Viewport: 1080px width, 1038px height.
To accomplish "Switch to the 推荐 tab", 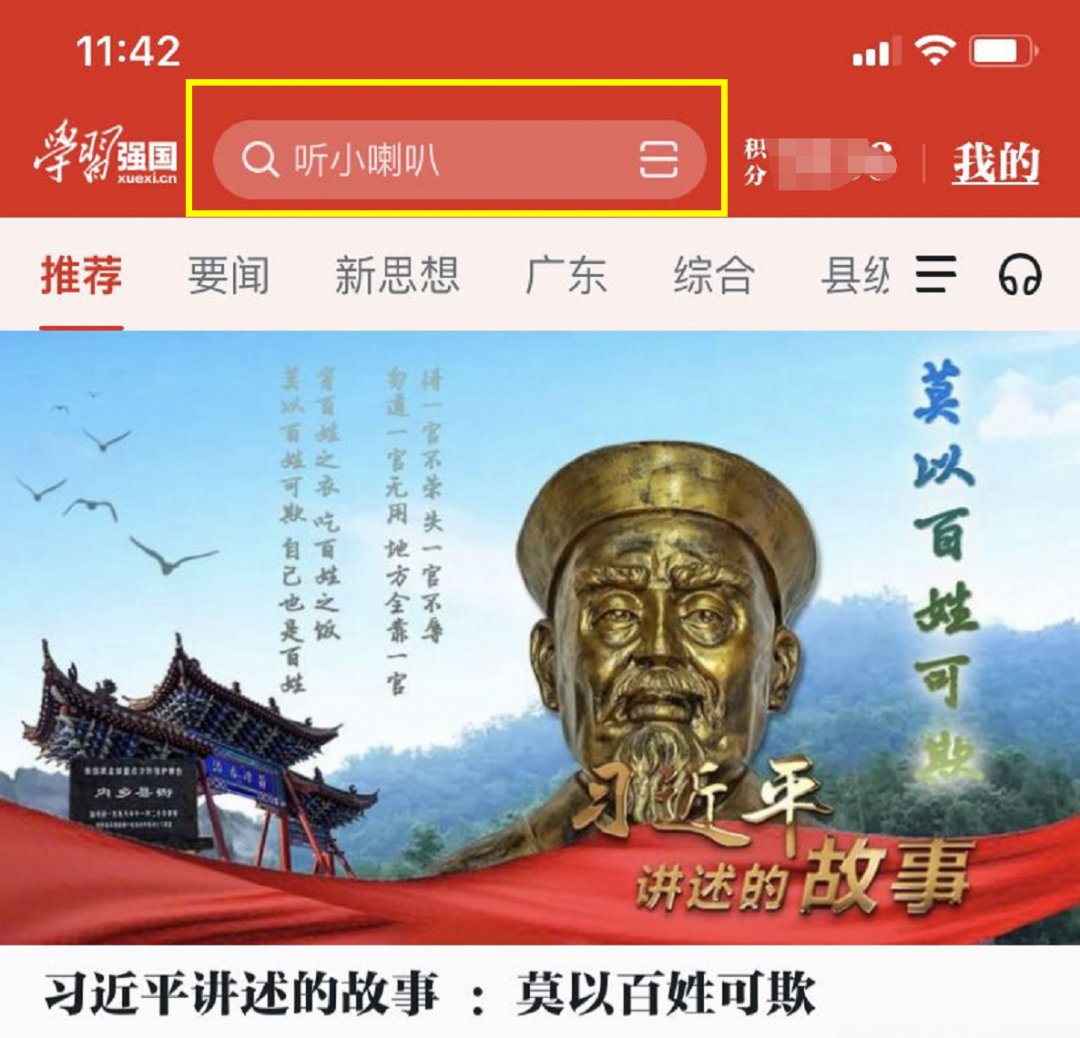I will [x=82, y=275].
